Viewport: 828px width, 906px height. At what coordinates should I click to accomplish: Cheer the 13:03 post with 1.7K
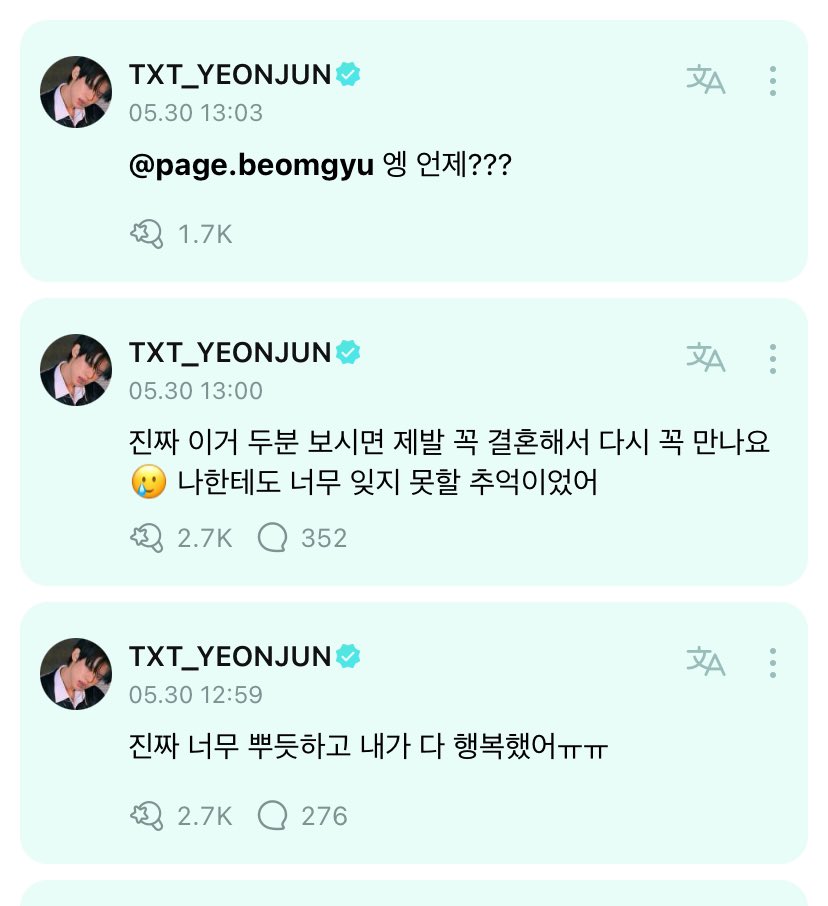click(x=146, y=234)
